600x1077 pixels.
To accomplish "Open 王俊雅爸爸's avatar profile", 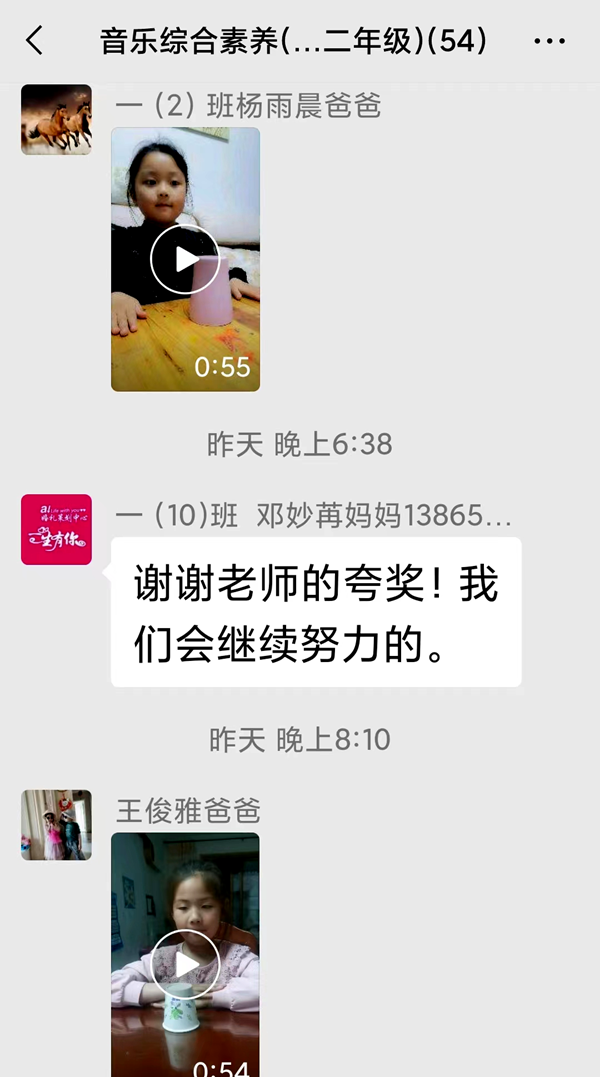I will pyautogui.click(x=56, y=825).
